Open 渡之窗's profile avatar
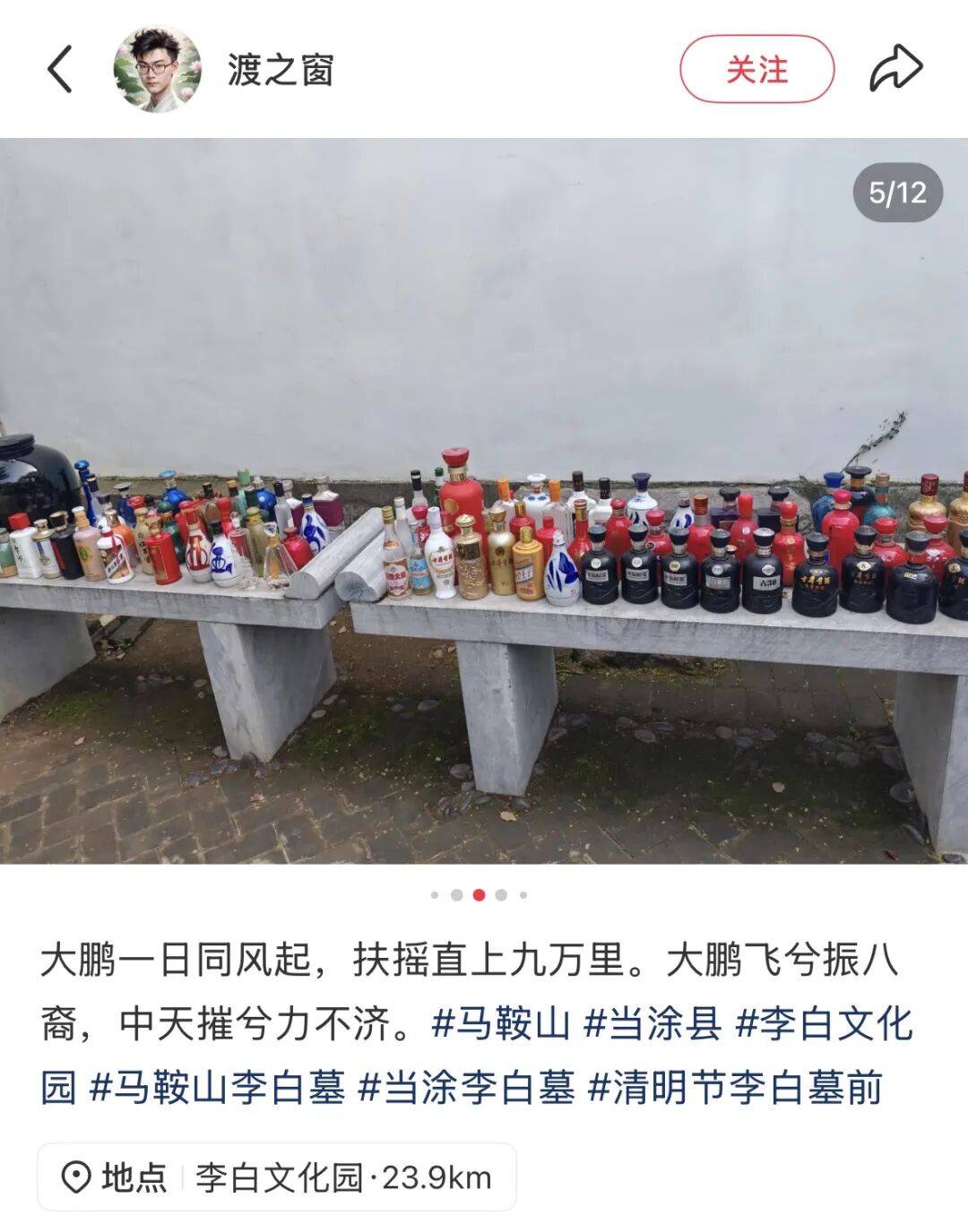Image resolution: width=968 pixels, height=1232 pixels. (x=156, y=69)
